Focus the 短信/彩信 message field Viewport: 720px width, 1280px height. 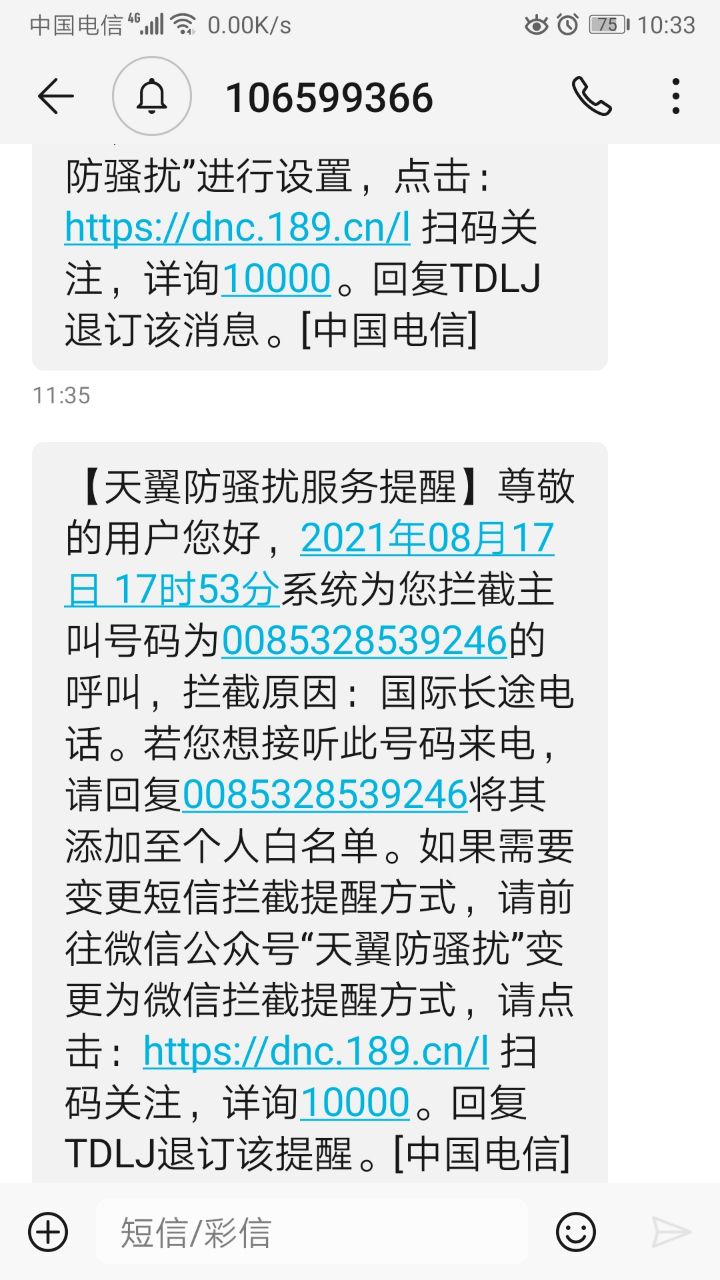click(310, 1231)
